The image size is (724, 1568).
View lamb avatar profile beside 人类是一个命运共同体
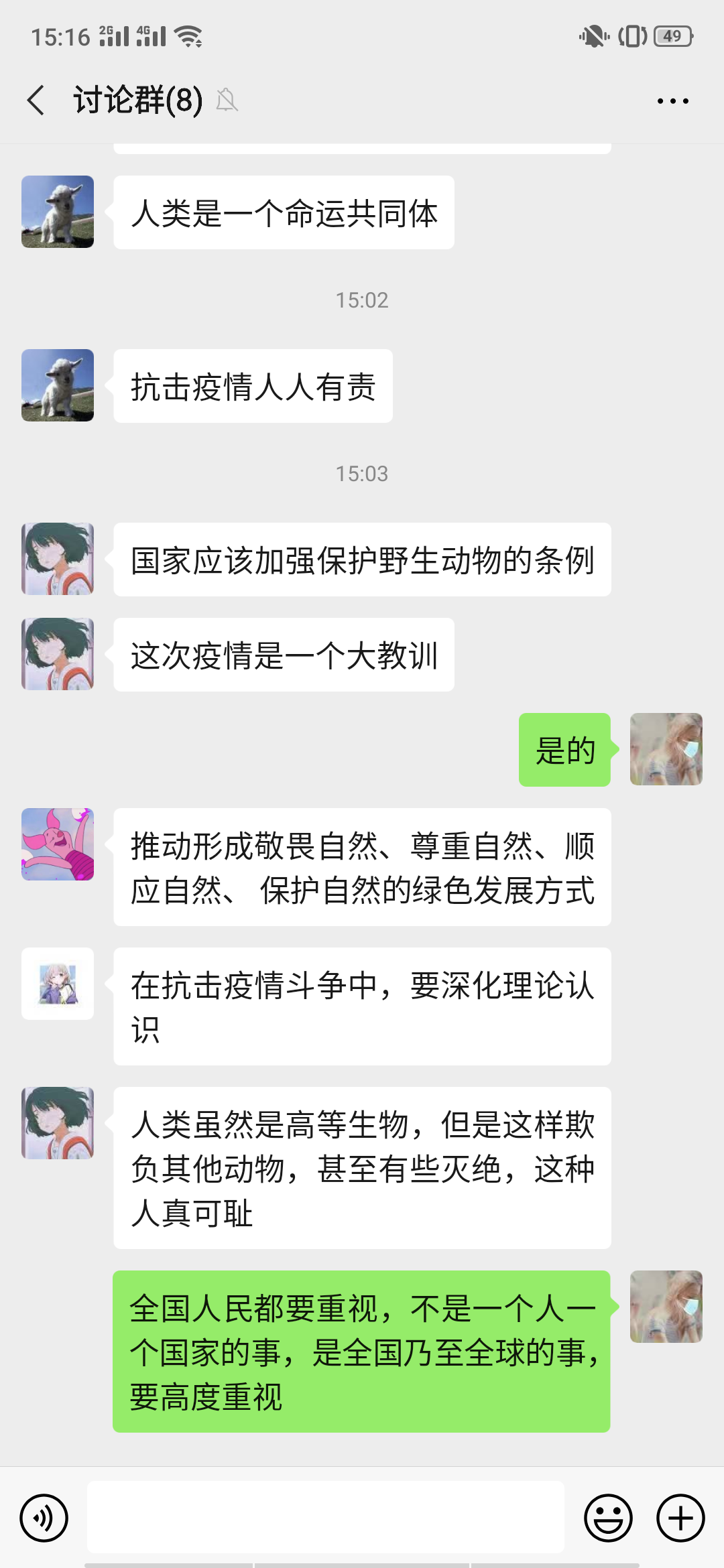[58, 212]
